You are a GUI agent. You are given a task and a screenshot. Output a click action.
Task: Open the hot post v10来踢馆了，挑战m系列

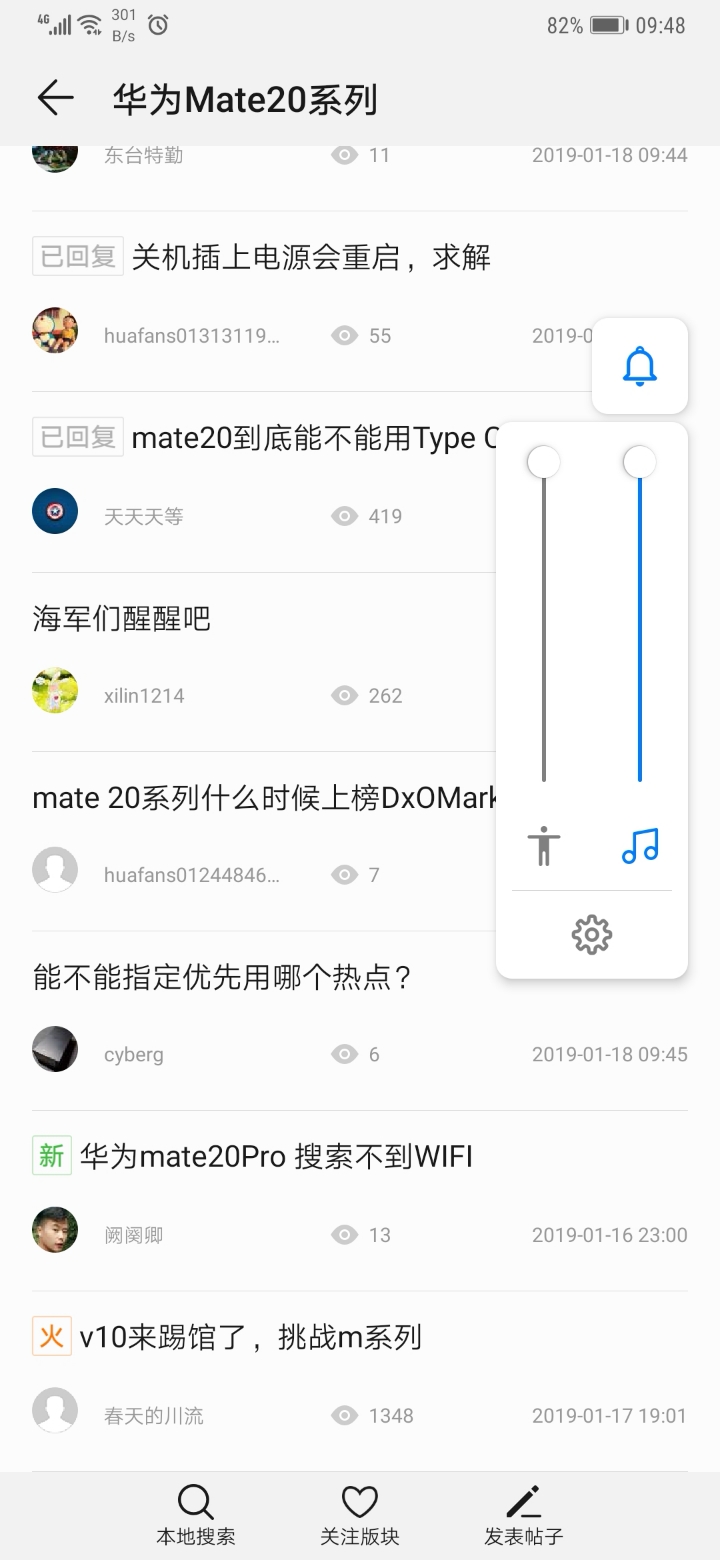click(x=250, y=1337)
